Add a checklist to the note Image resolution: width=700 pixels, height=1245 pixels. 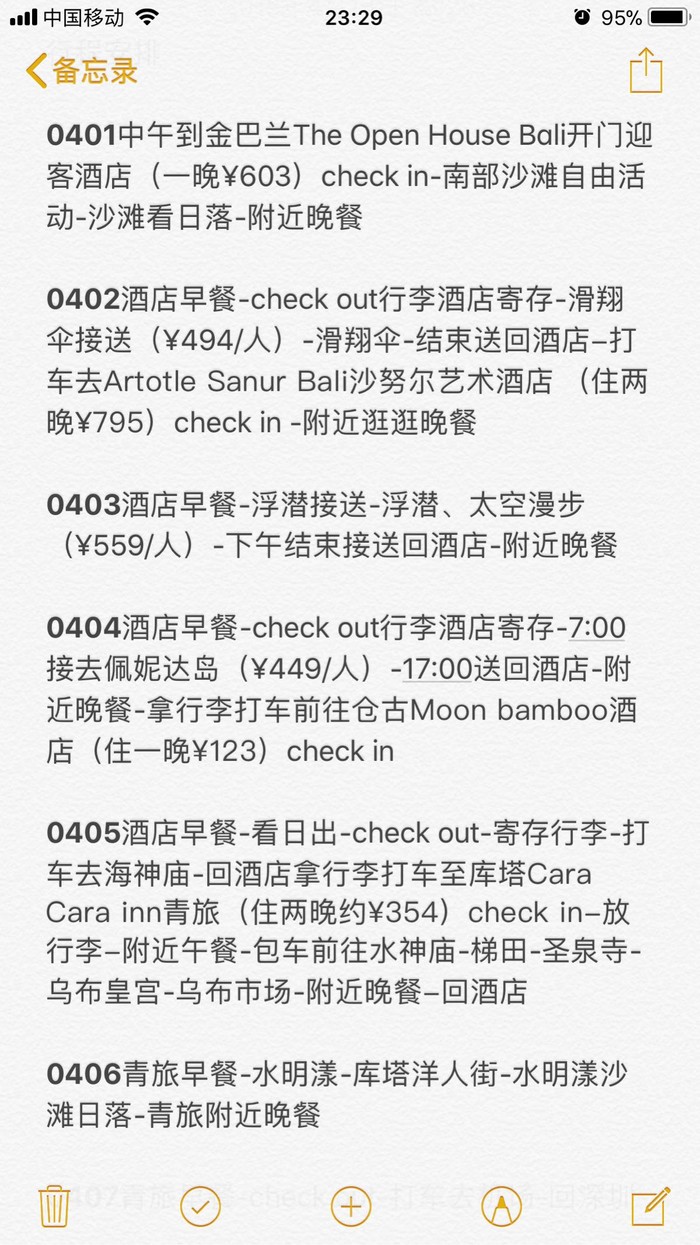click(200, 1206)
